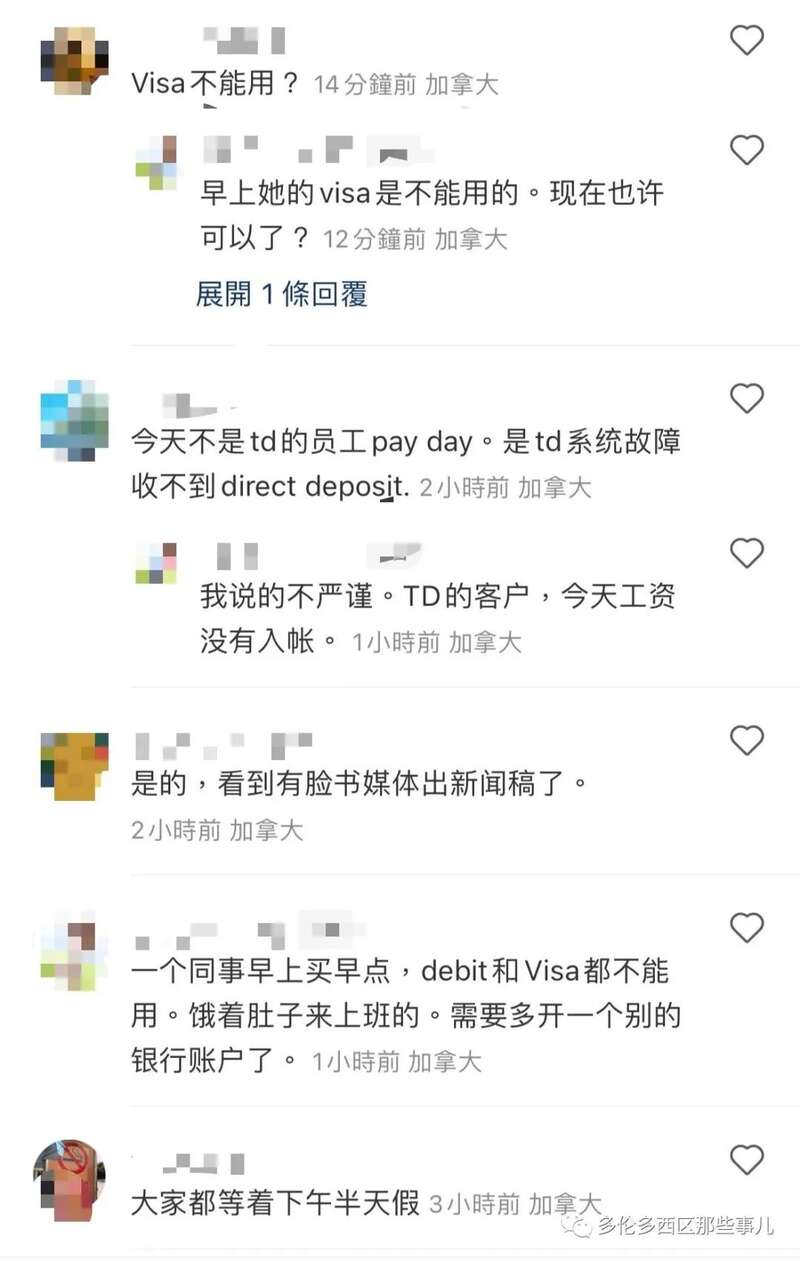Like the comment "Visa不能用？"
This screenshot has height=1261, width=800.
click(746, 41)
